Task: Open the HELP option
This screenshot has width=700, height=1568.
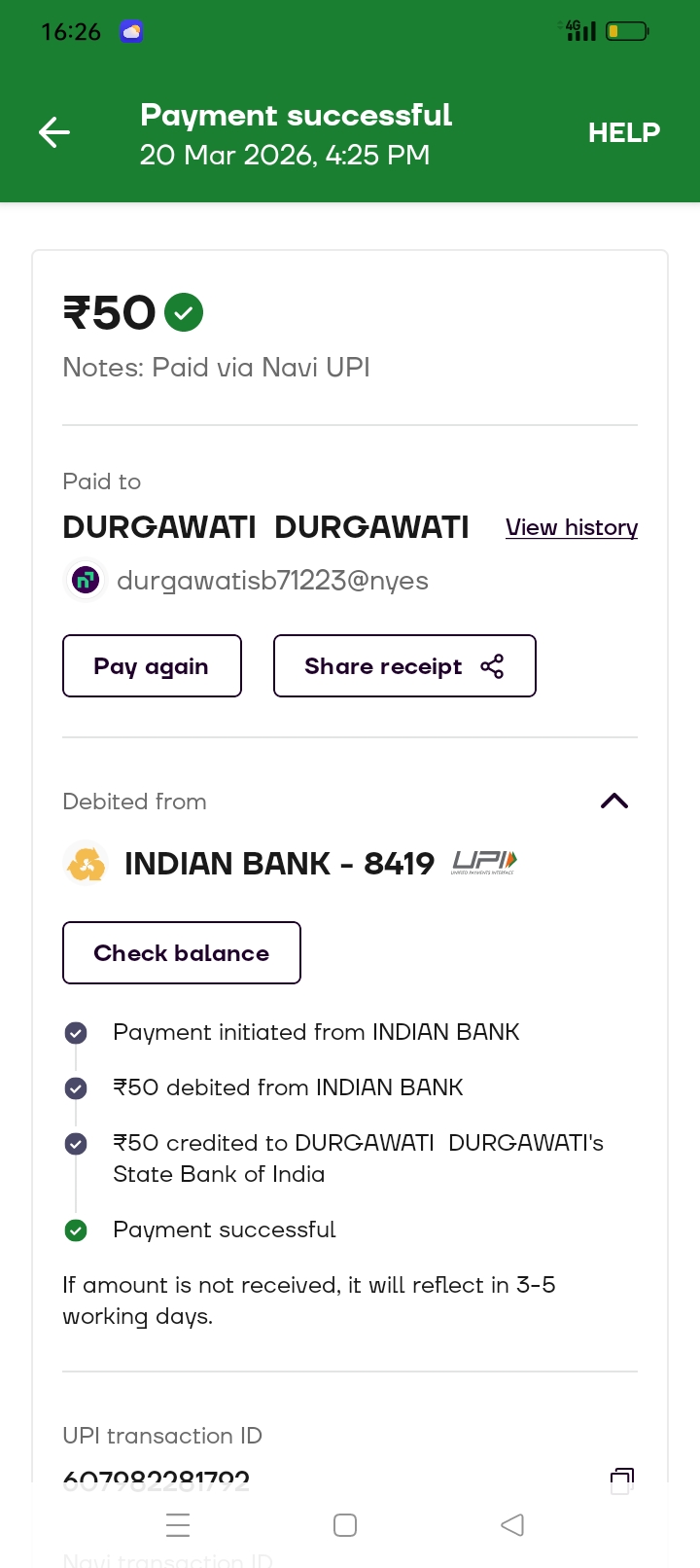Action: (x=623, y=132)
